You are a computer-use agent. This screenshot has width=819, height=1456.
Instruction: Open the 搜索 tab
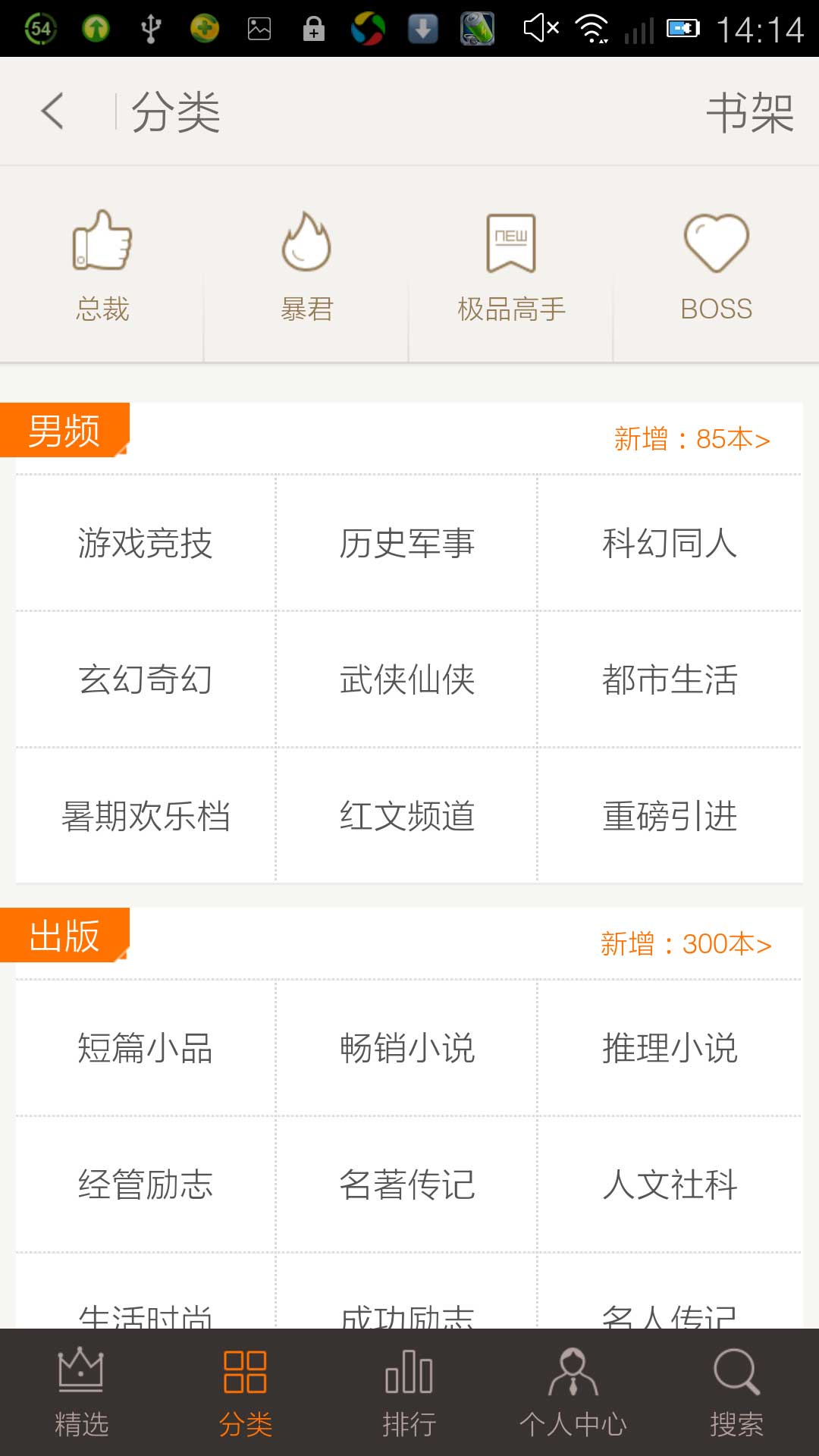click(737, 1392)
